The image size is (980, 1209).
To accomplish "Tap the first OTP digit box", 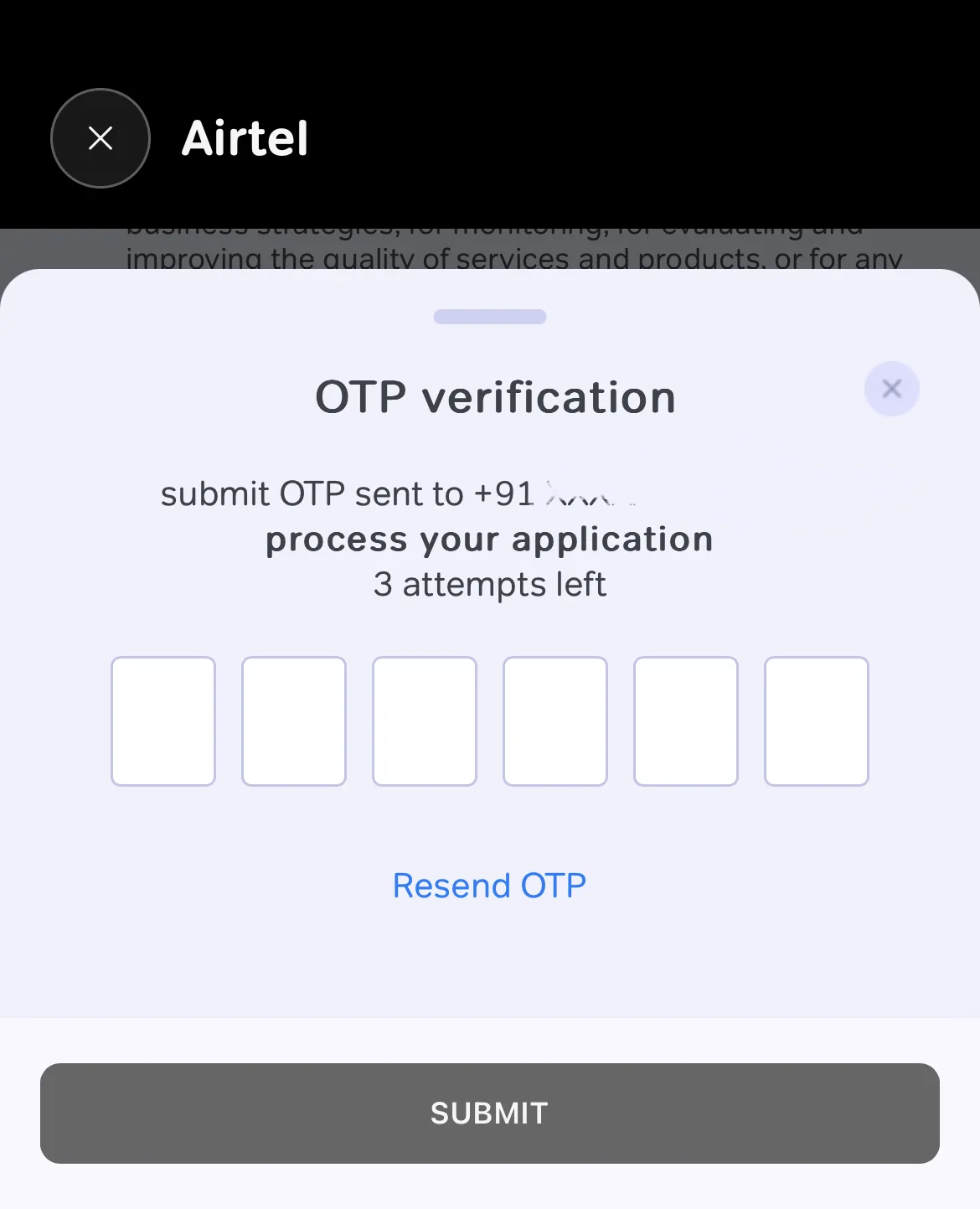I will click(163, 721).
